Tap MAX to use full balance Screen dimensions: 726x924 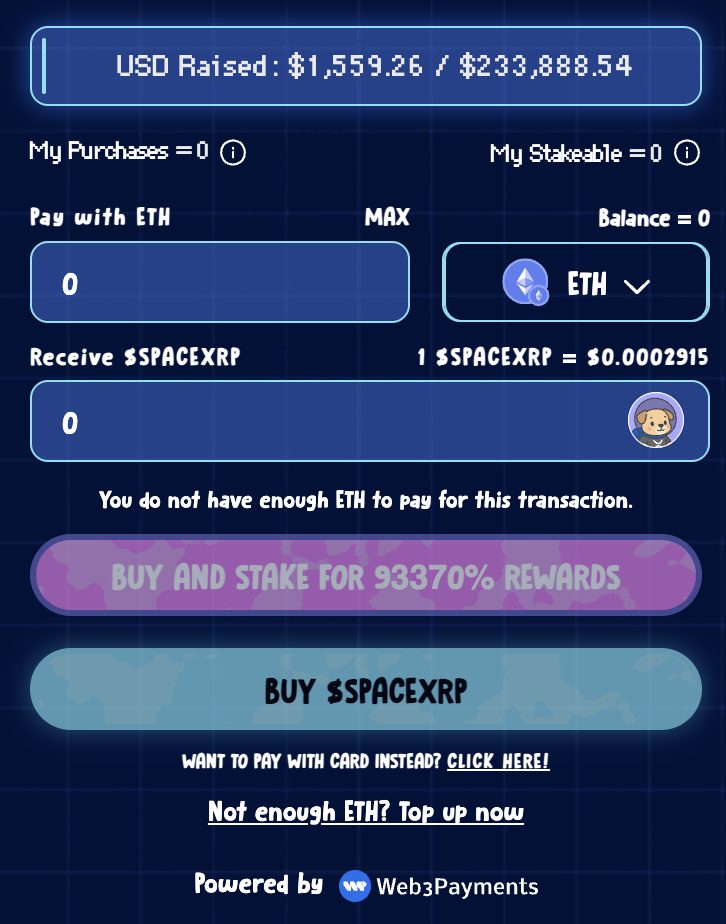tap(386, 218)
